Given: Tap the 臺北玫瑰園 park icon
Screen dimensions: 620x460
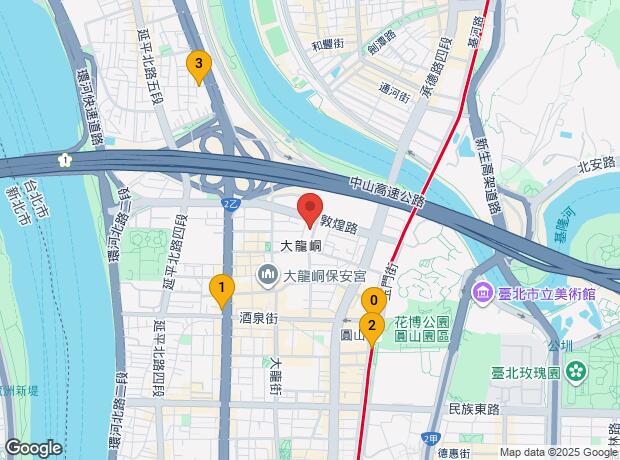Looking at the screenshot, I should (x=576, y=372).
